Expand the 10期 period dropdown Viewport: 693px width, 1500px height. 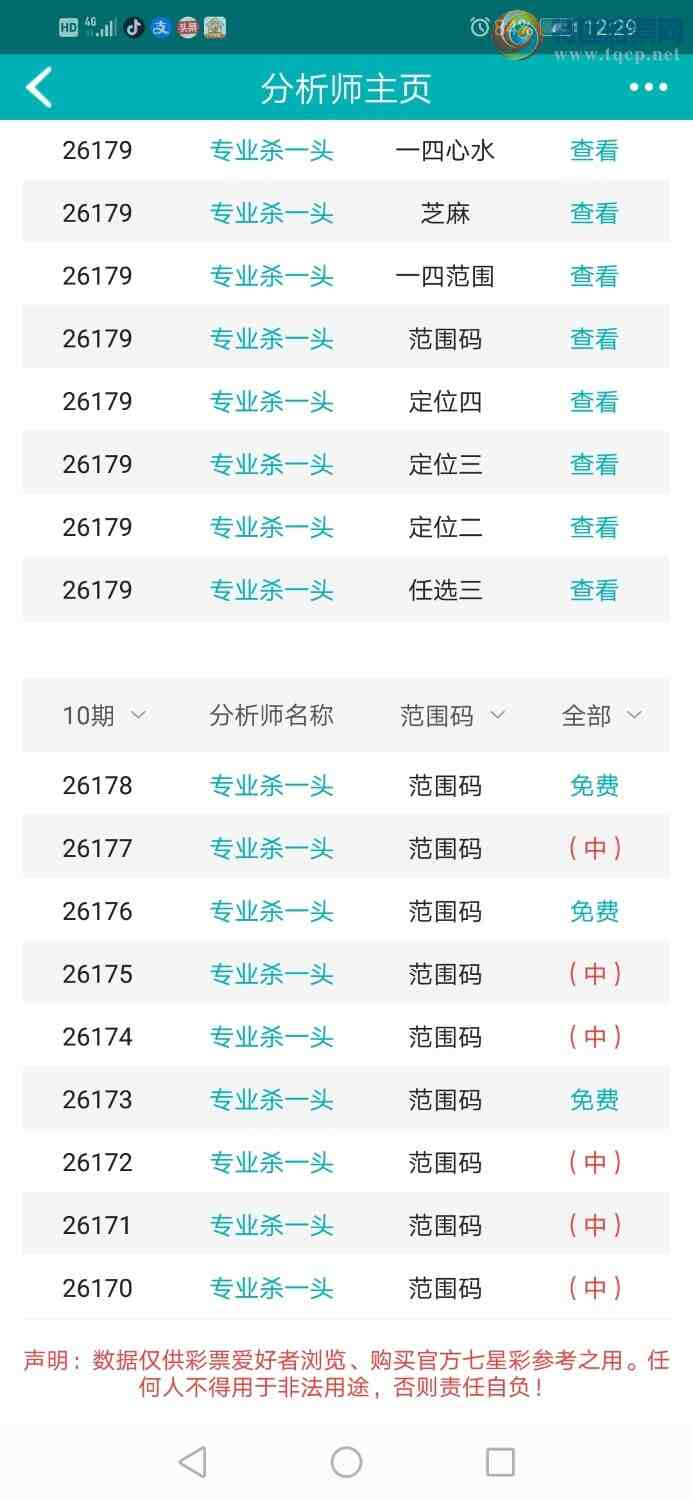[104, 715]
